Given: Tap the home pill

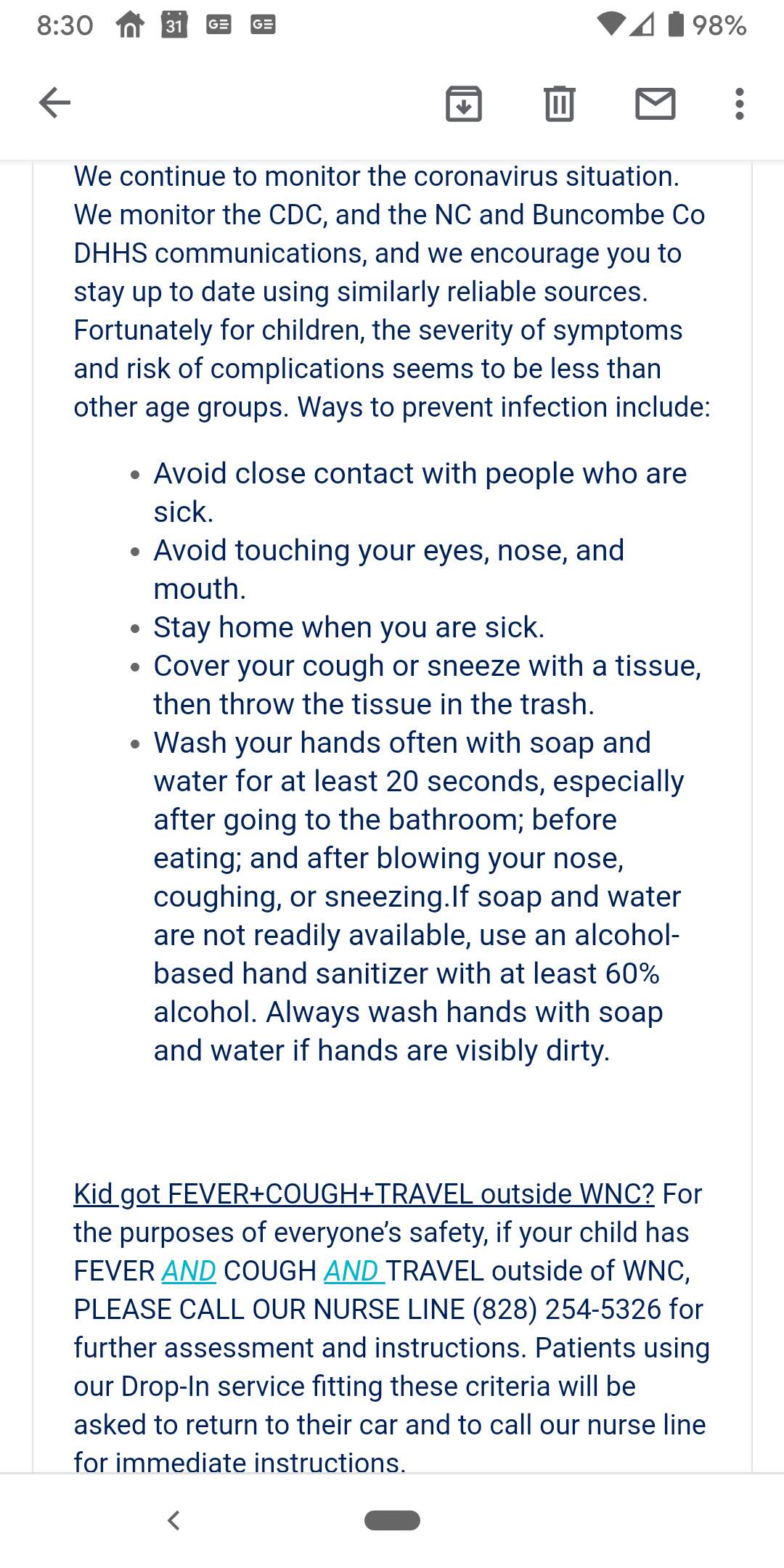Looking at the screenshot, I should [392, 1520].
